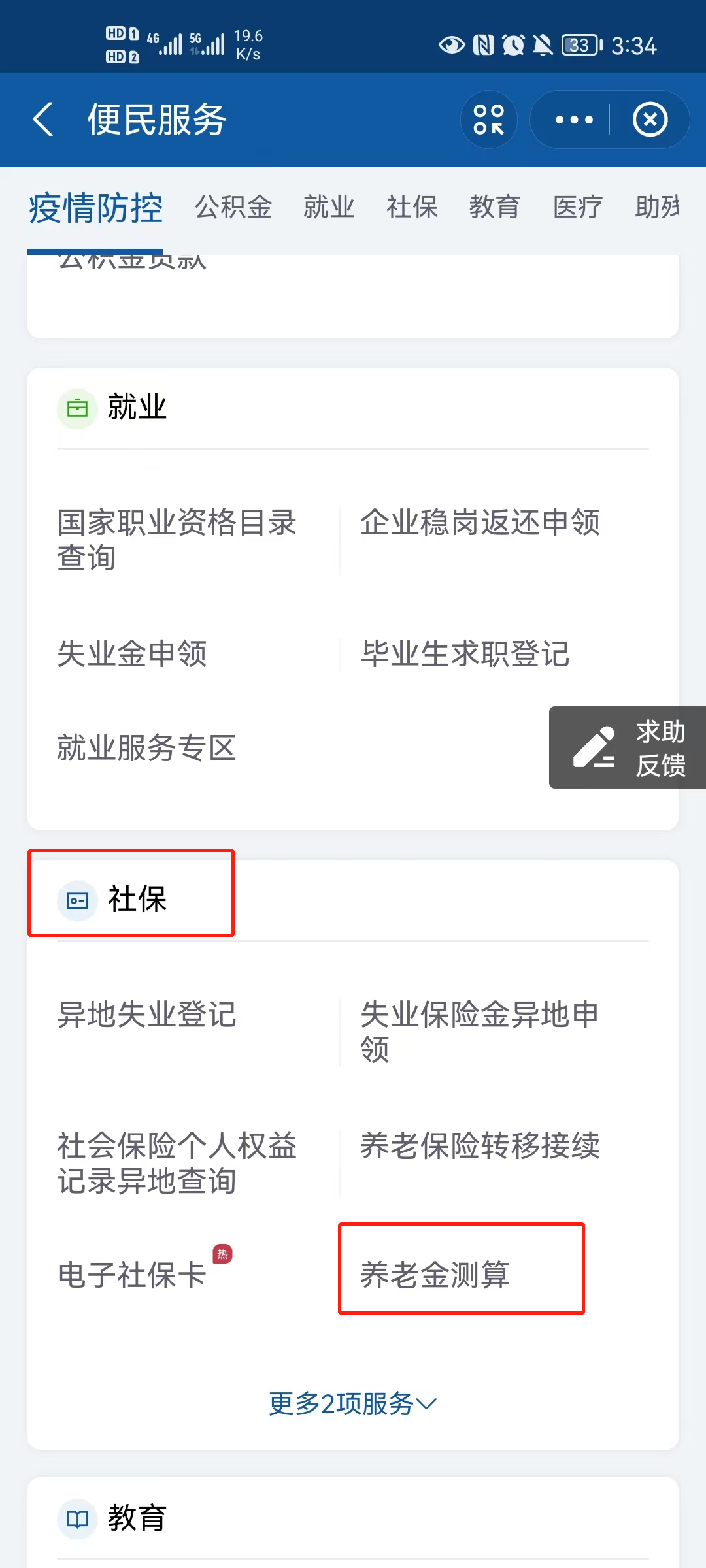The image size is (706, 1568).
Task: Go back from 便民服务 page
Action: click(x=43, y=120)
